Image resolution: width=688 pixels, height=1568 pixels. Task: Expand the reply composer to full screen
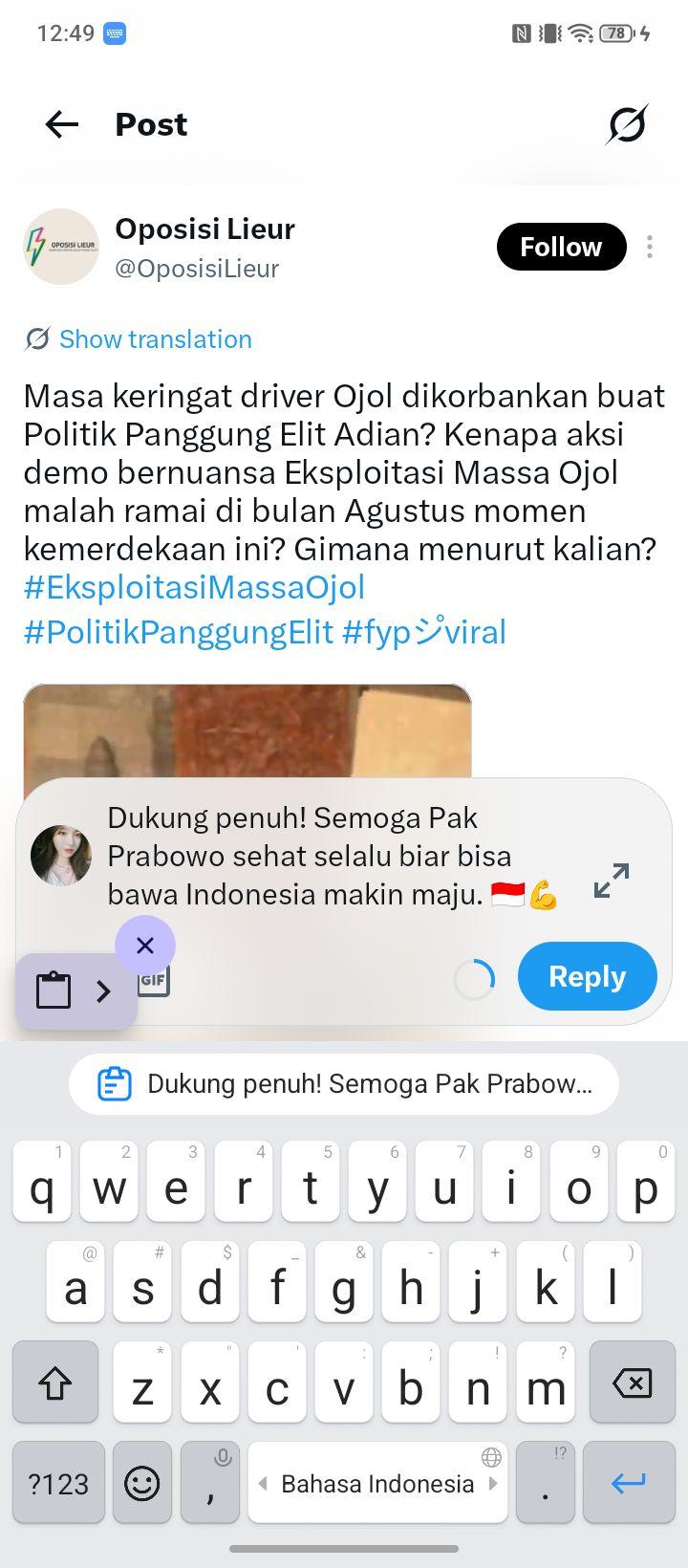pos(612,881)
